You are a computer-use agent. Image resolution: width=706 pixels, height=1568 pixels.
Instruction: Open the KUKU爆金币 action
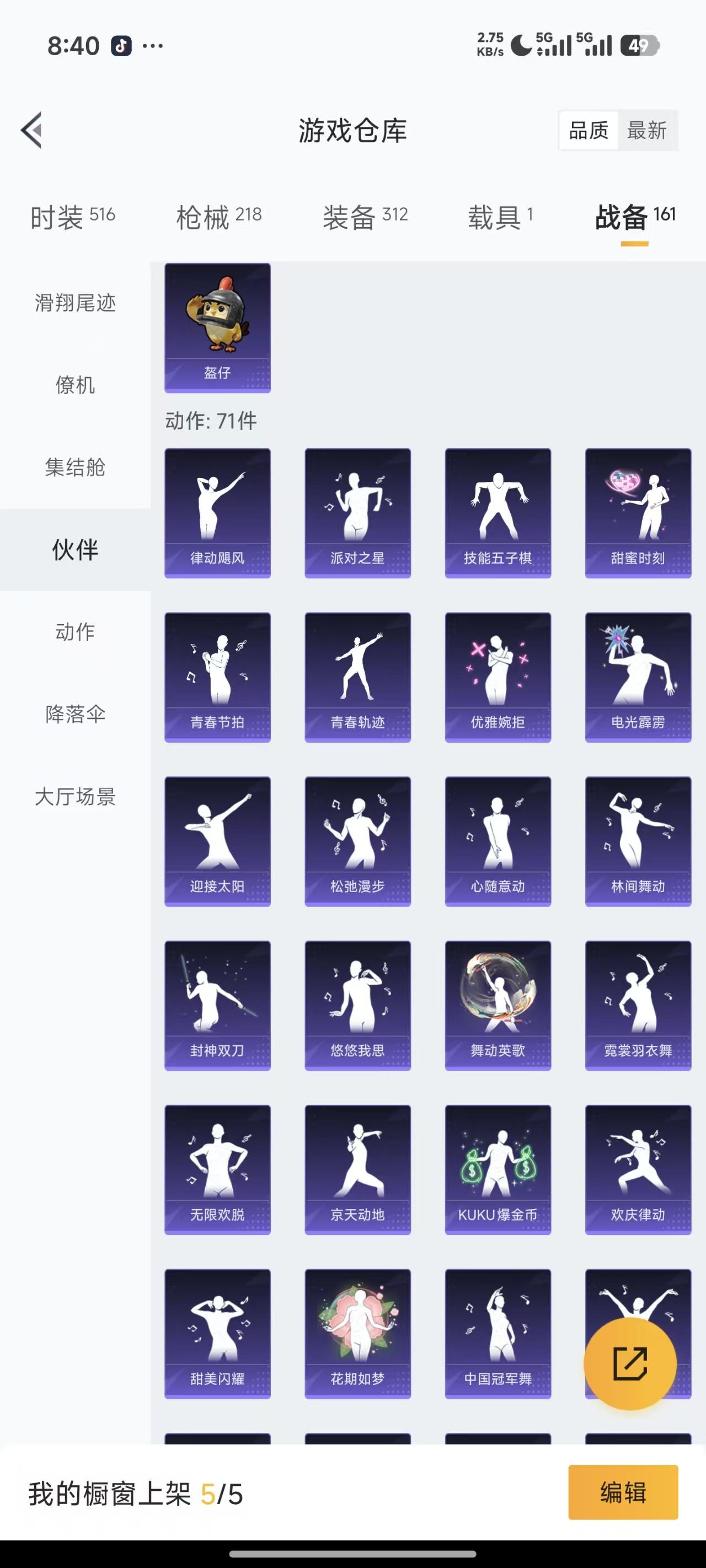pos(497,1169)
